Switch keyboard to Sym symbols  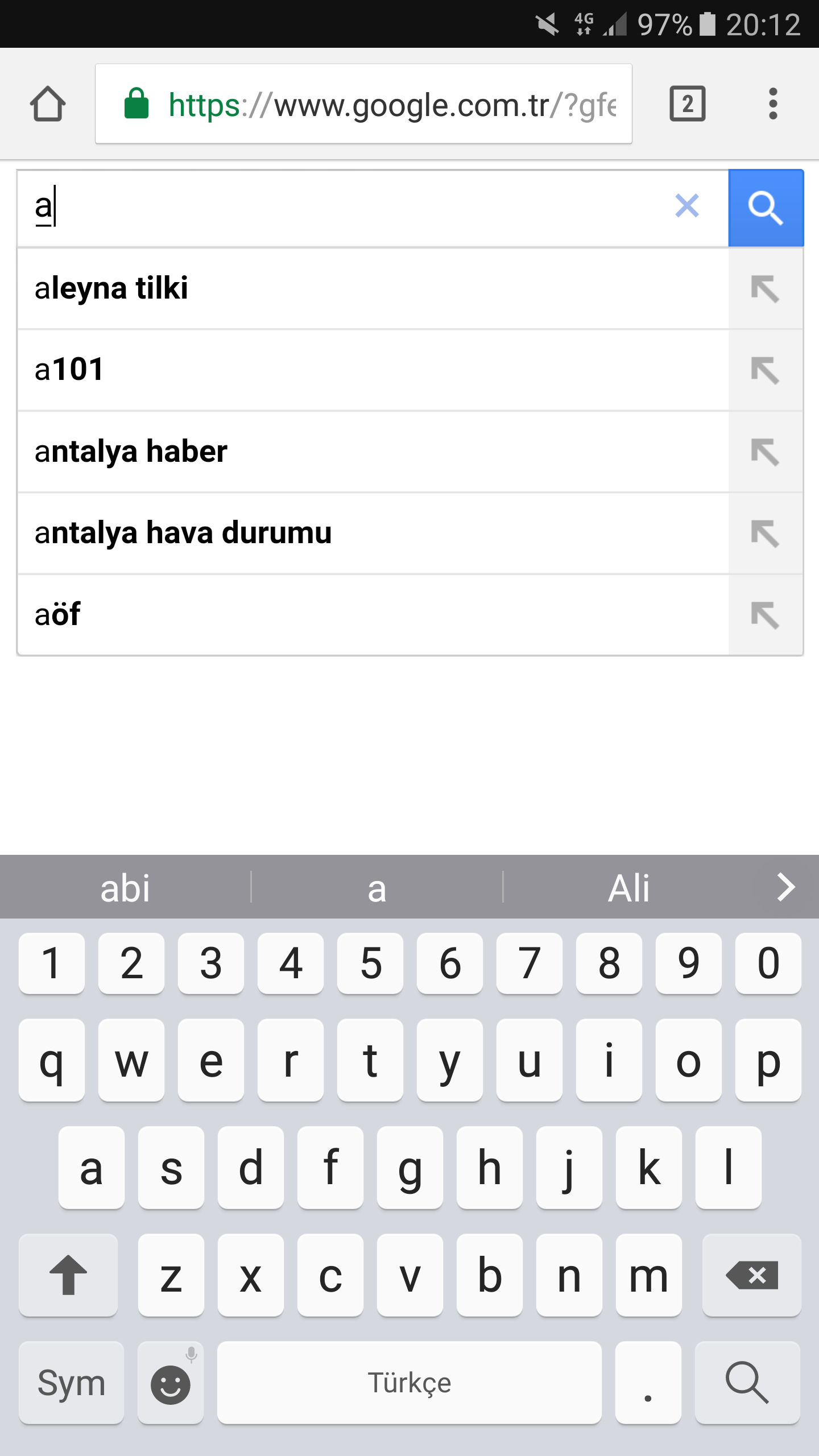tap(71, 1383)
